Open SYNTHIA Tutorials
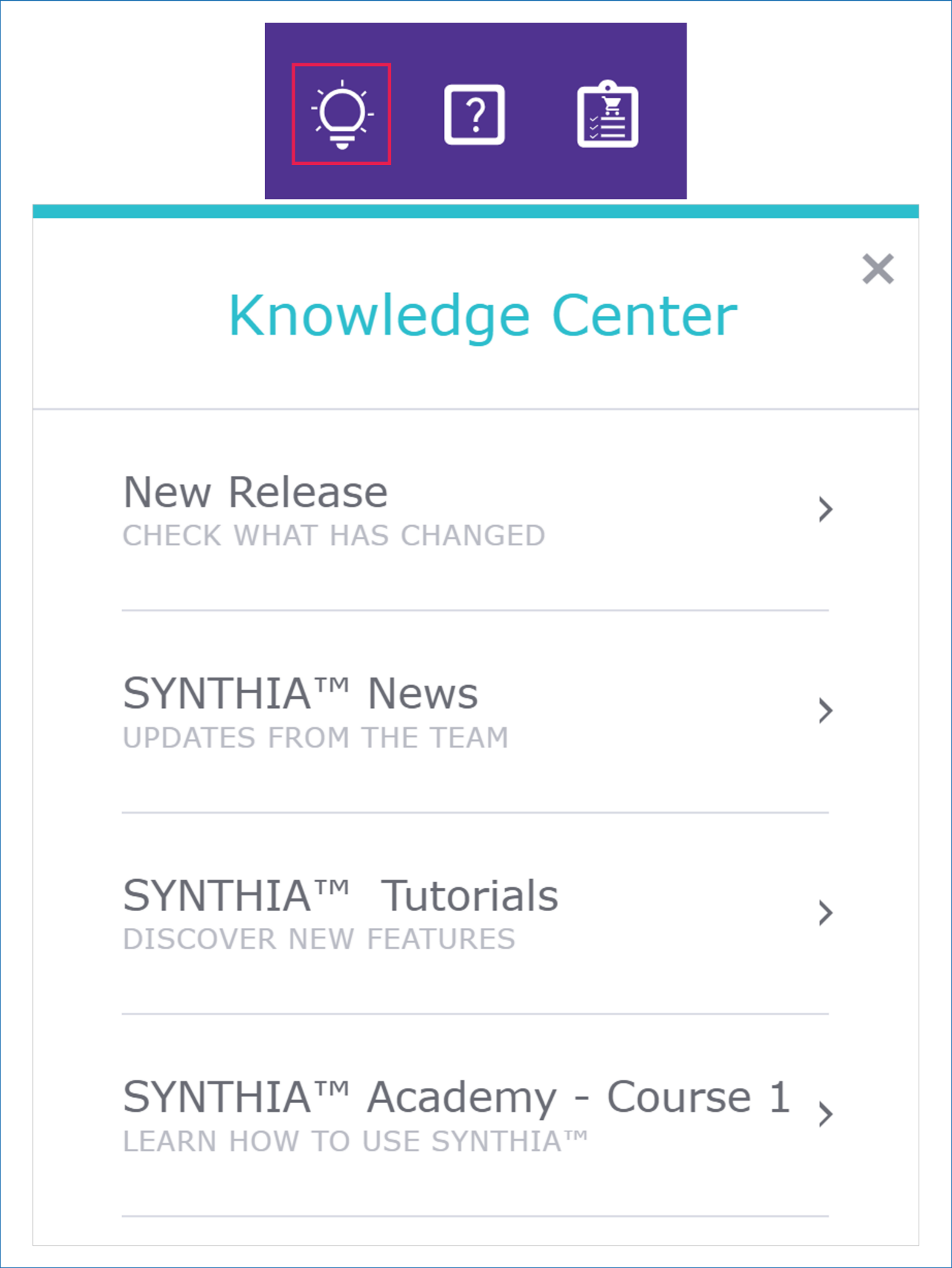This screenshot has height=1268, width=952. click(476, 913)
